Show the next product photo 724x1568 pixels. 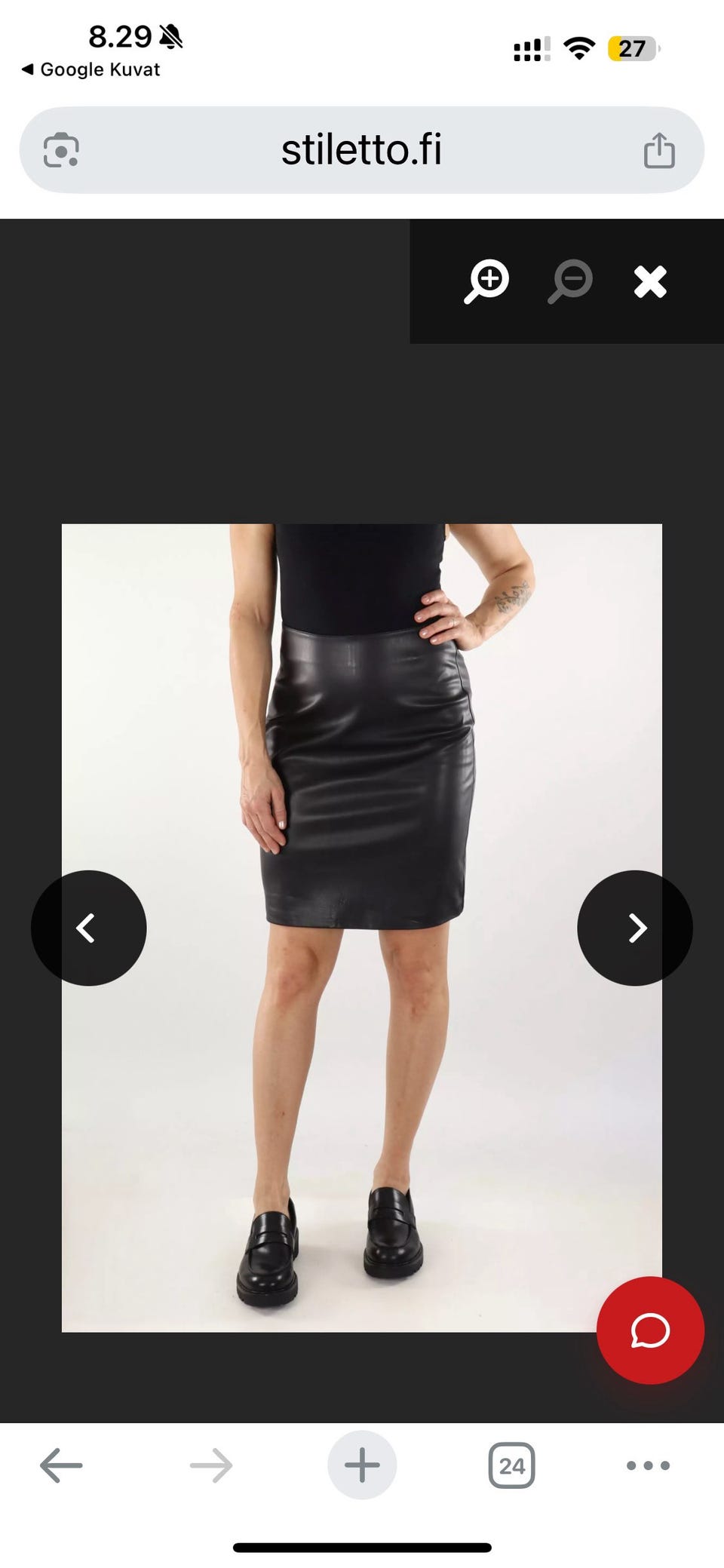[635, 928]
